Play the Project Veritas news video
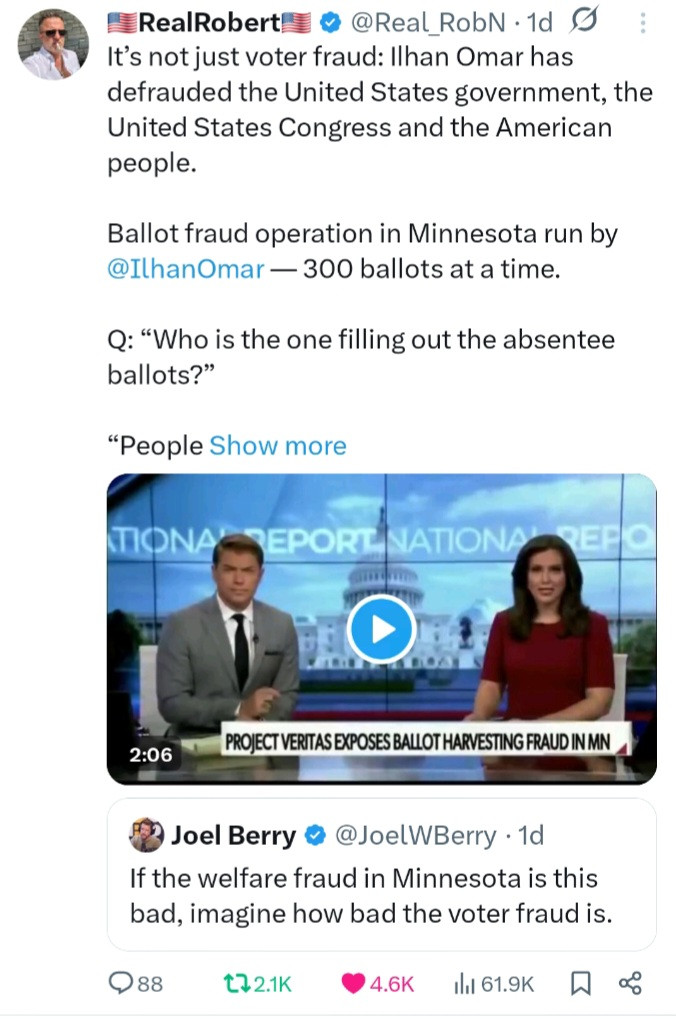676x1019 pixels. click(x=381, y=628)
